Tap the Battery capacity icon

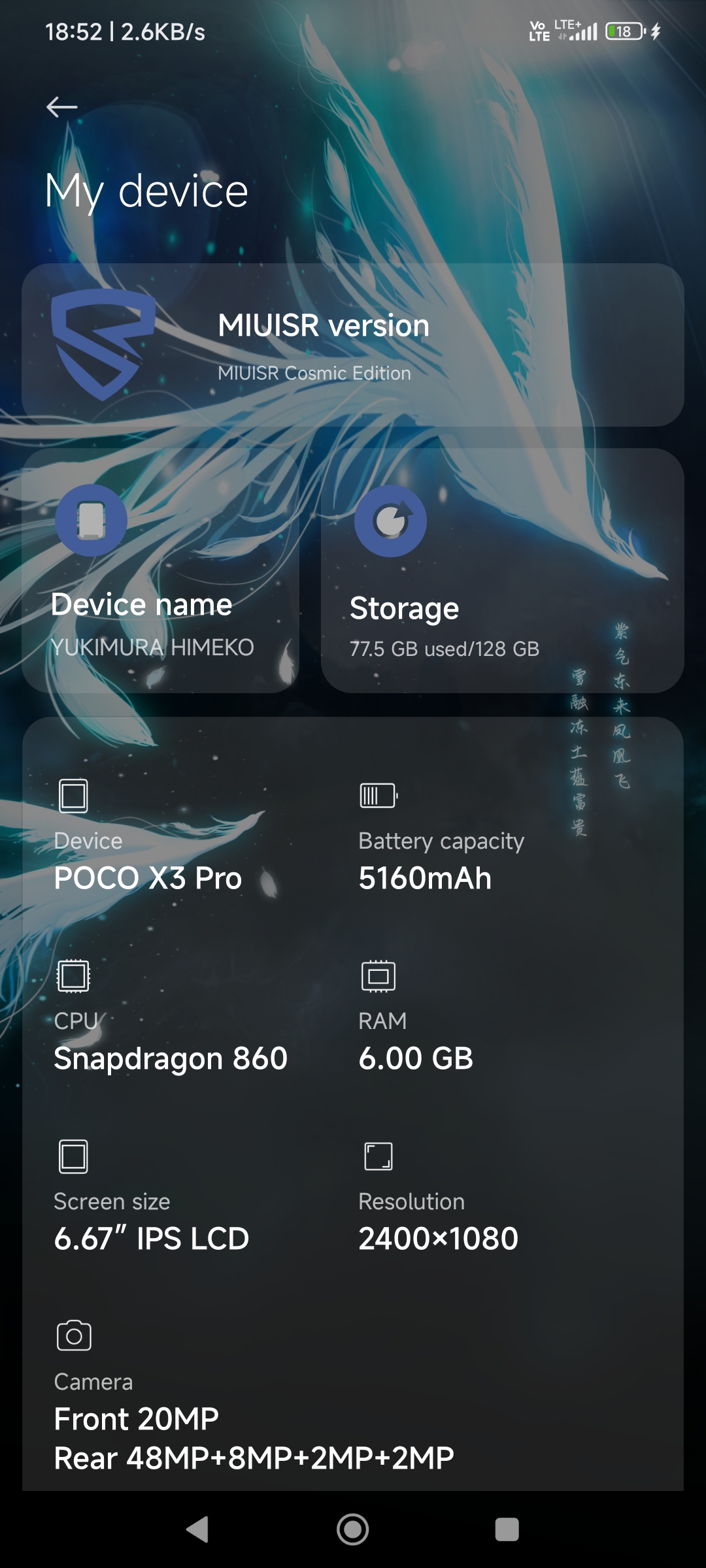(377, 796)
